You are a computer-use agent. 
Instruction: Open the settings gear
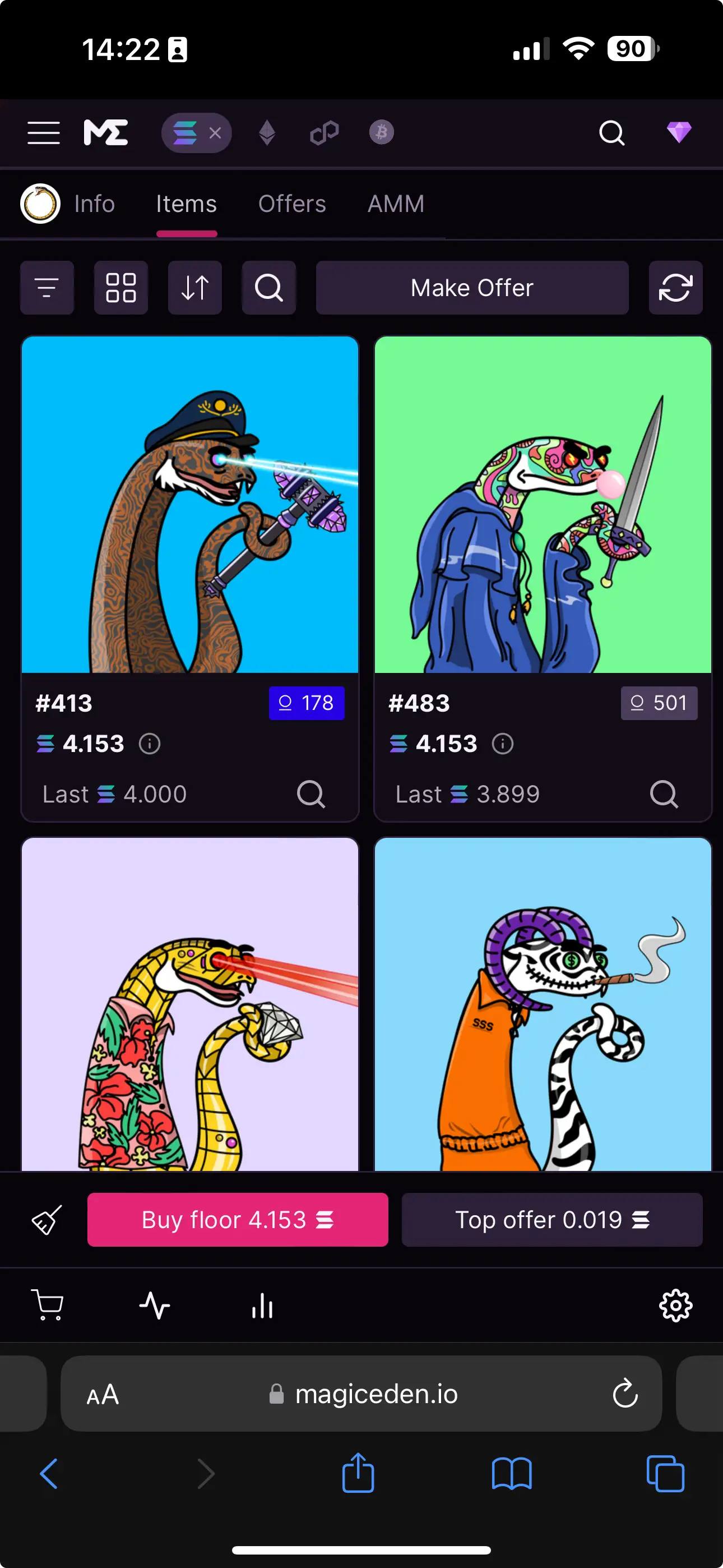click(x=675, y=1306)
